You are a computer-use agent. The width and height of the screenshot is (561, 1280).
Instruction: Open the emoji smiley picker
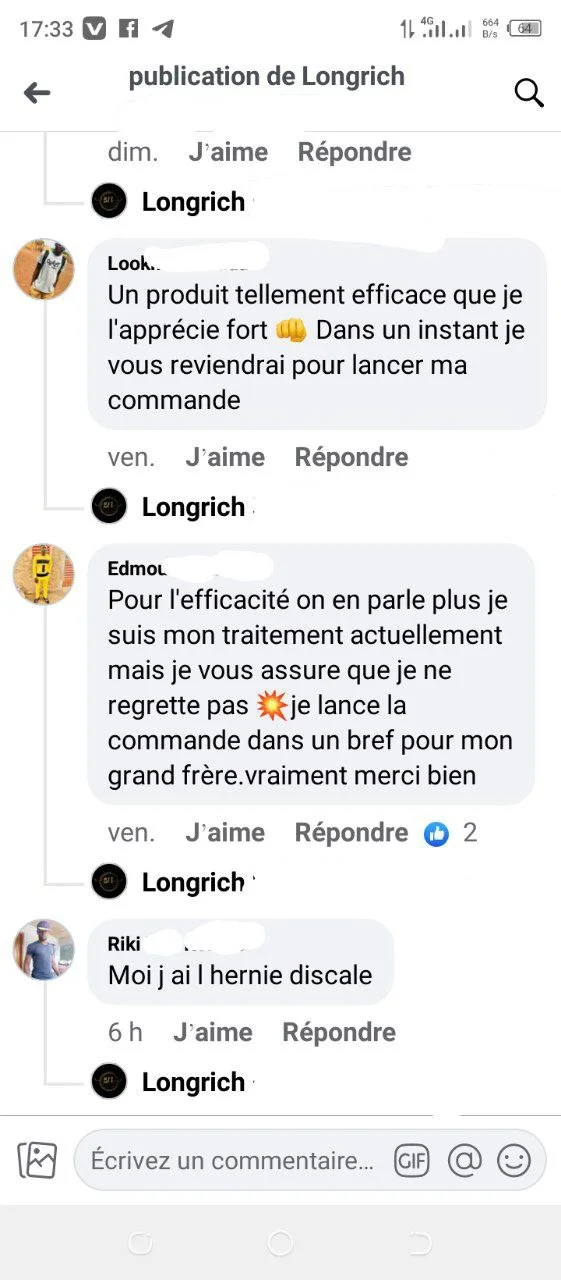click(514, 1160)
